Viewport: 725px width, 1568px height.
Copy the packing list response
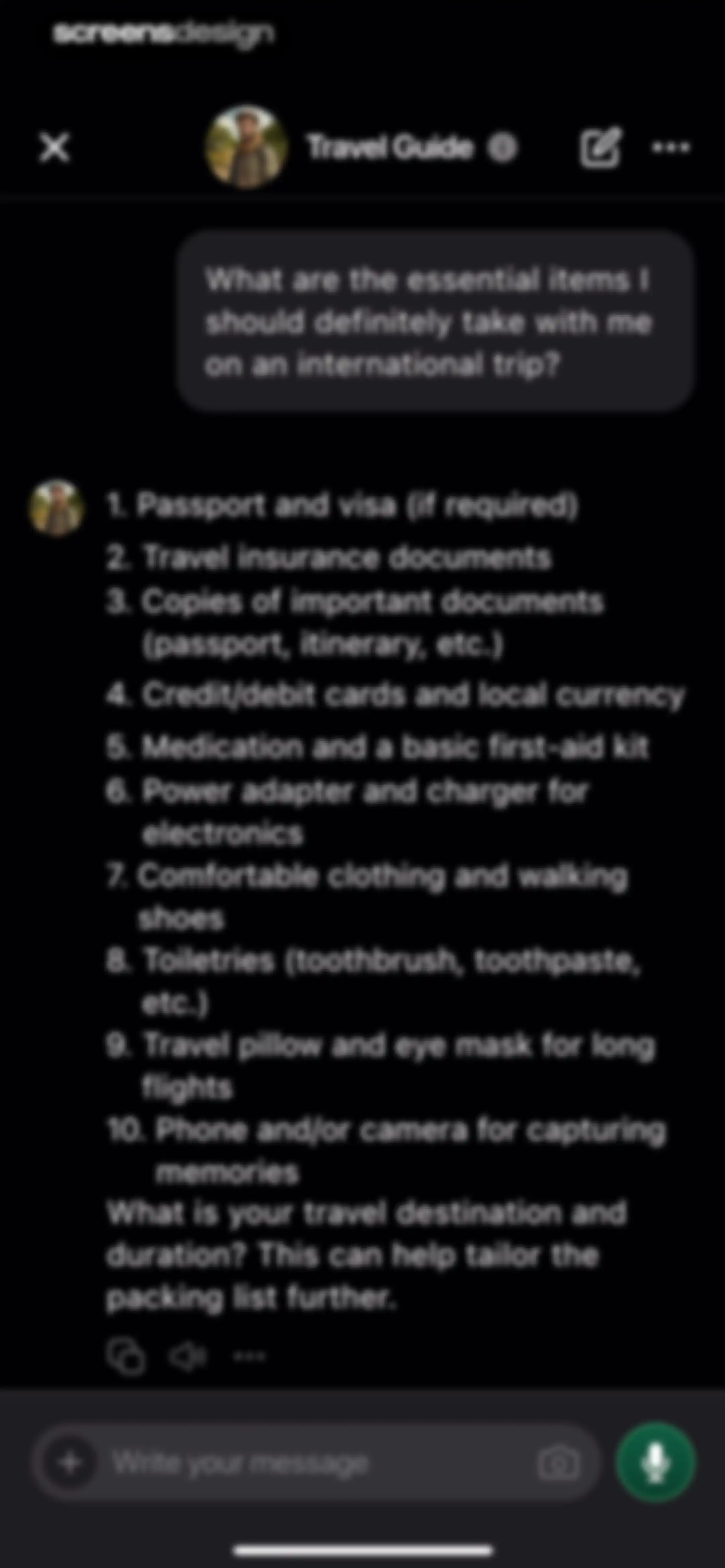[x=126, y=1355]
